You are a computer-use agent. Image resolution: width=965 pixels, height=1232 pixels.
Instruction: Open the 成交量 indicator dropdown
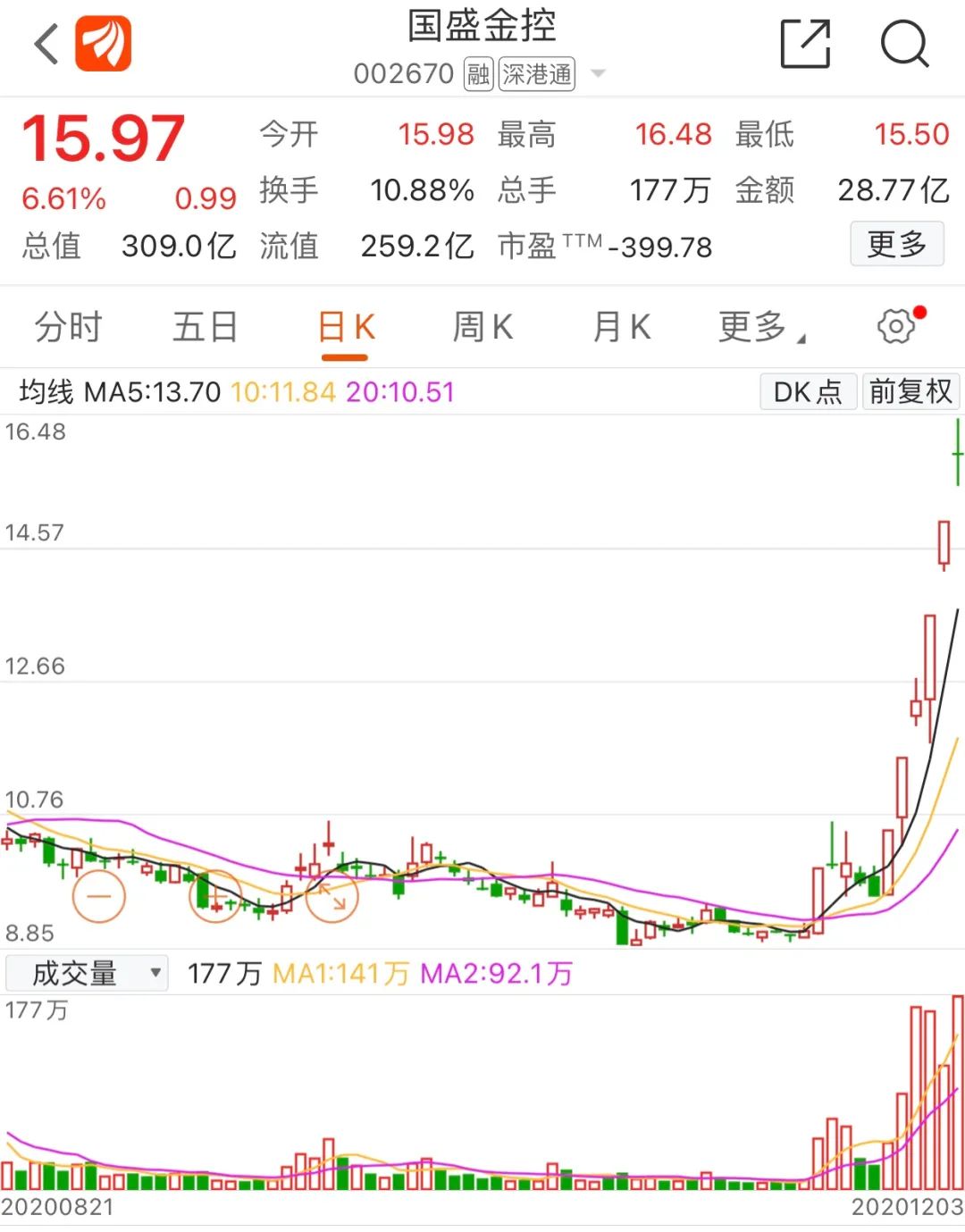pyautogui.click(x=87, y=973)
